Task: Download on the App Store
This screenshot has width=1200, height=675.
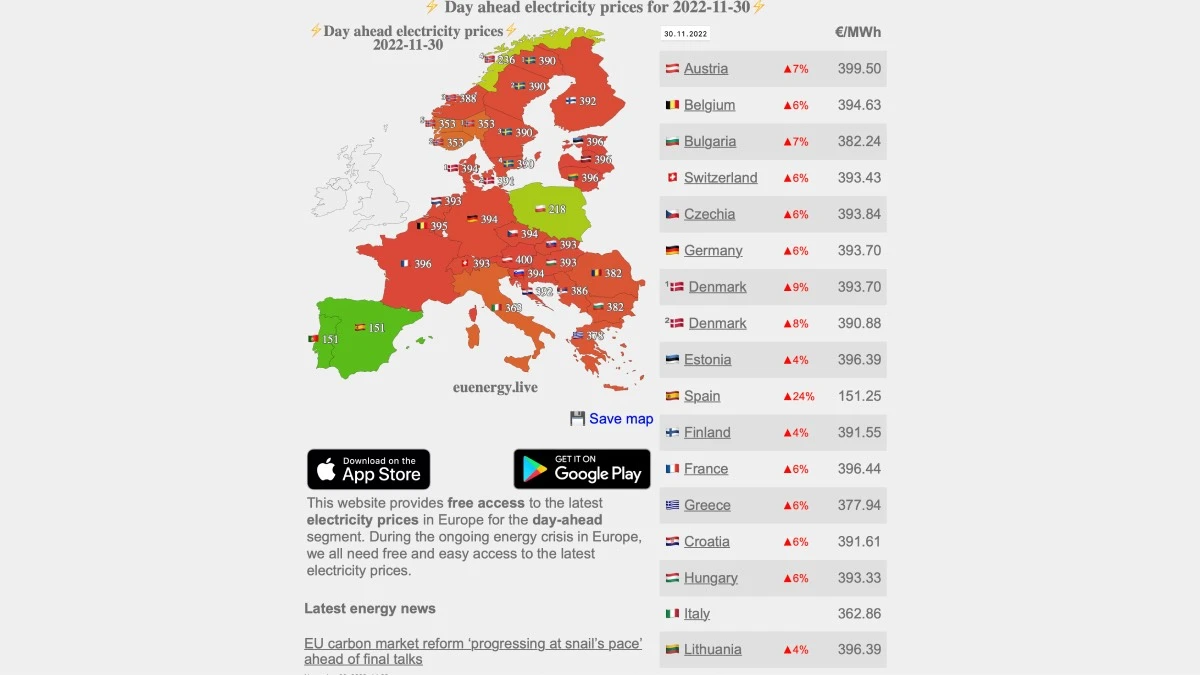Action: pos(368,469)
